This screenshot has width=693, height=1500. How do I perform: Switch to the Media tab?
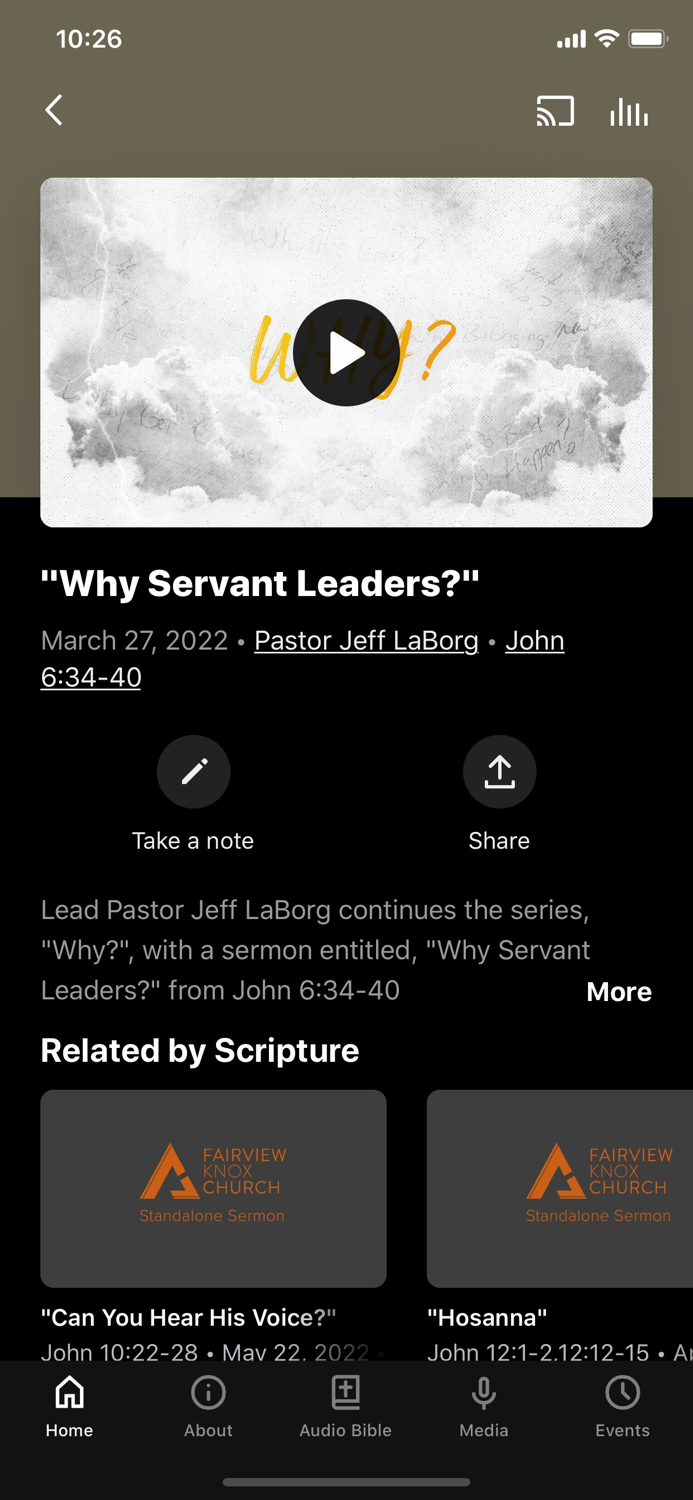point(484,1407)
